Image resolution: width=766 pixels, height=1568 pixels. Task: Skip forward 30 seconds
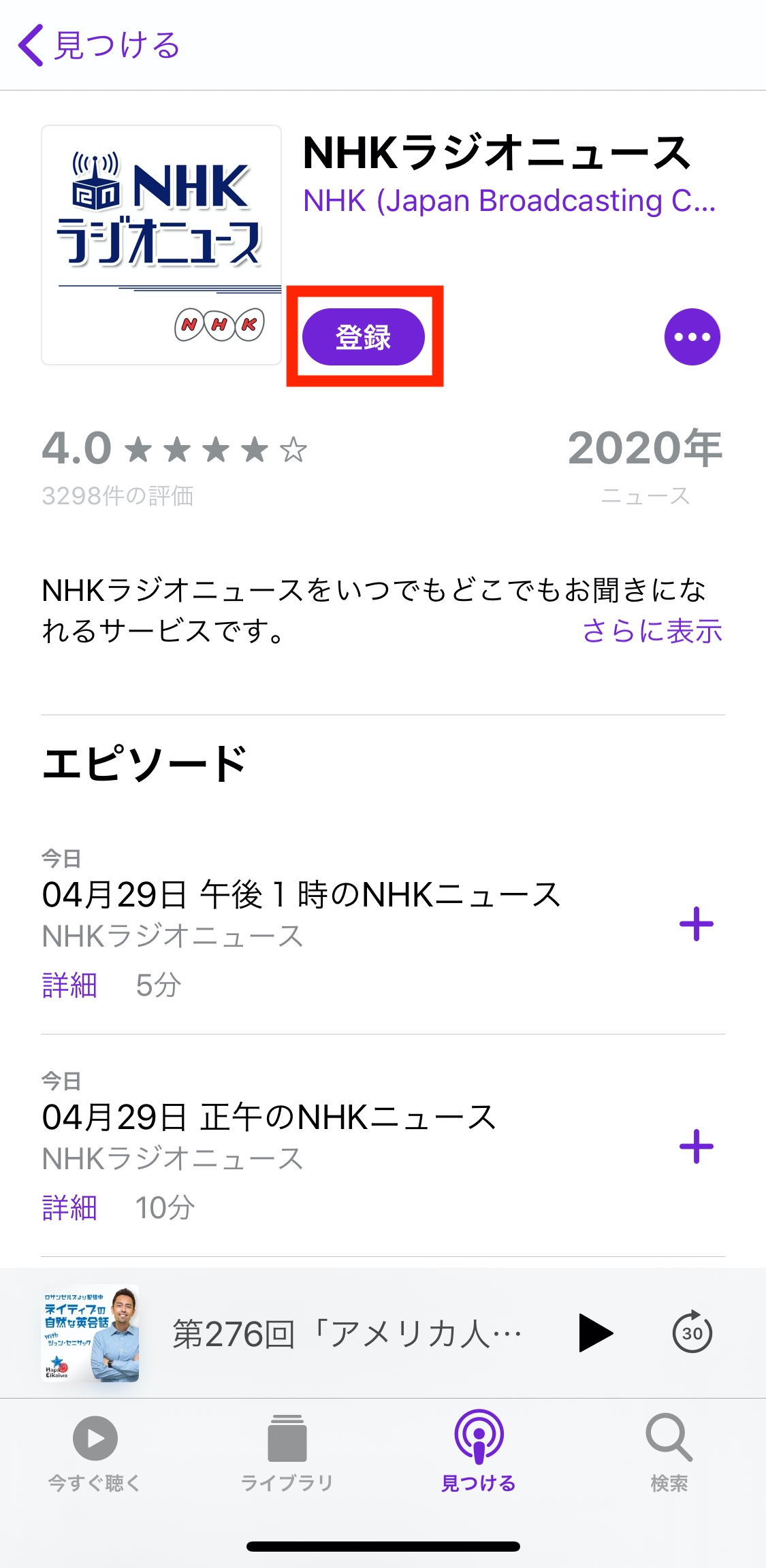point(692,1333)
